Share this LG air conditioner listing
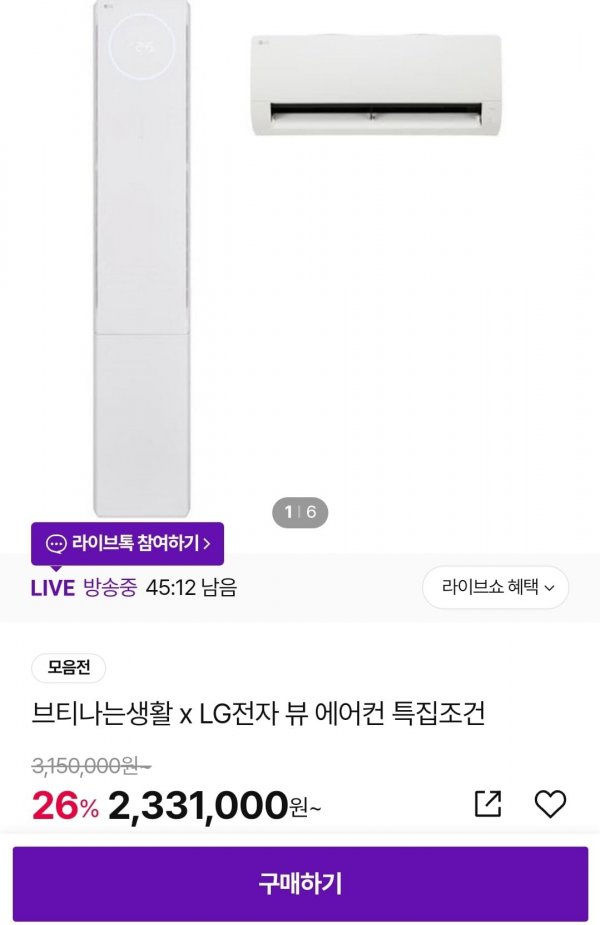Screen dimensions: 600x925 pos(488,803)
